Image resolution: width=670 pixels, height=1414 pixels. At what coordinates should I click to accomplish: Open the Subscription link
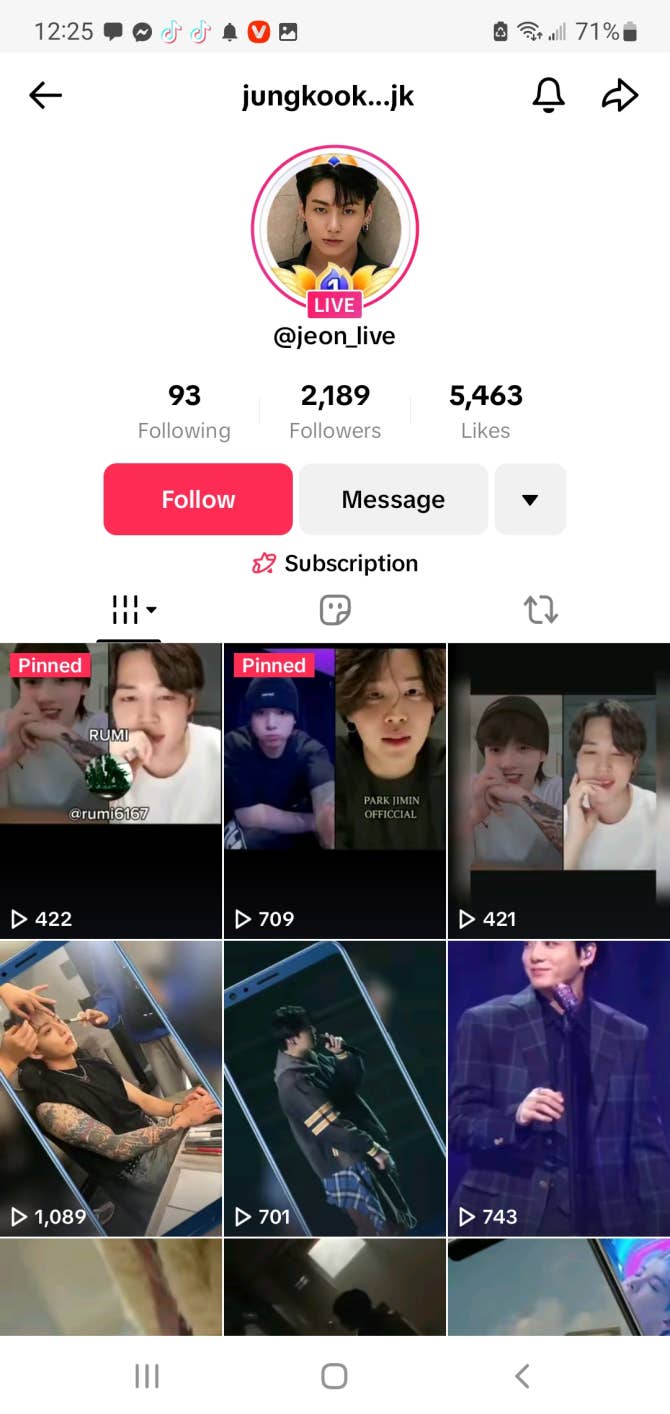point(335,563)
